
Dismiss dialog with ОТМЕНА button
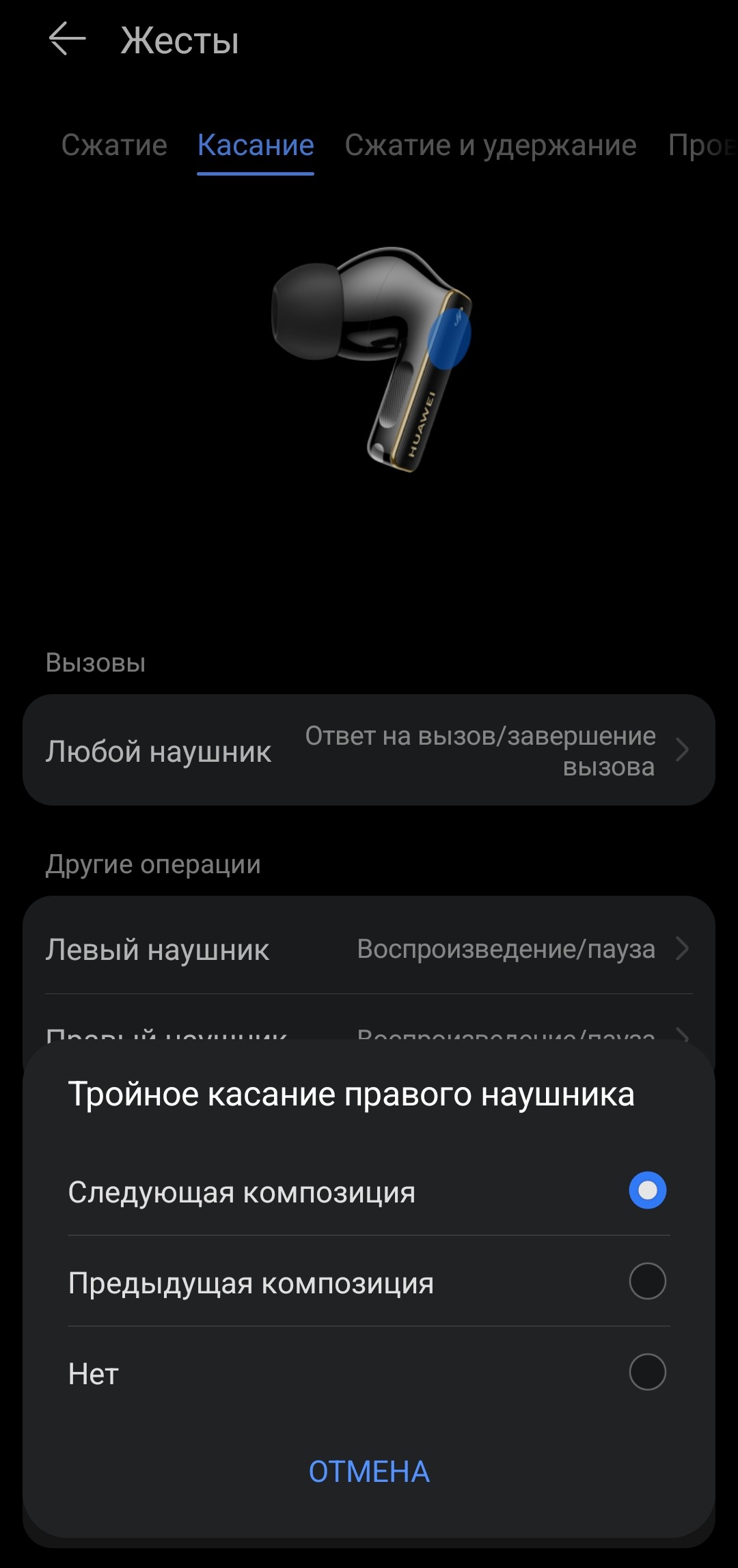coord(369,1471)
